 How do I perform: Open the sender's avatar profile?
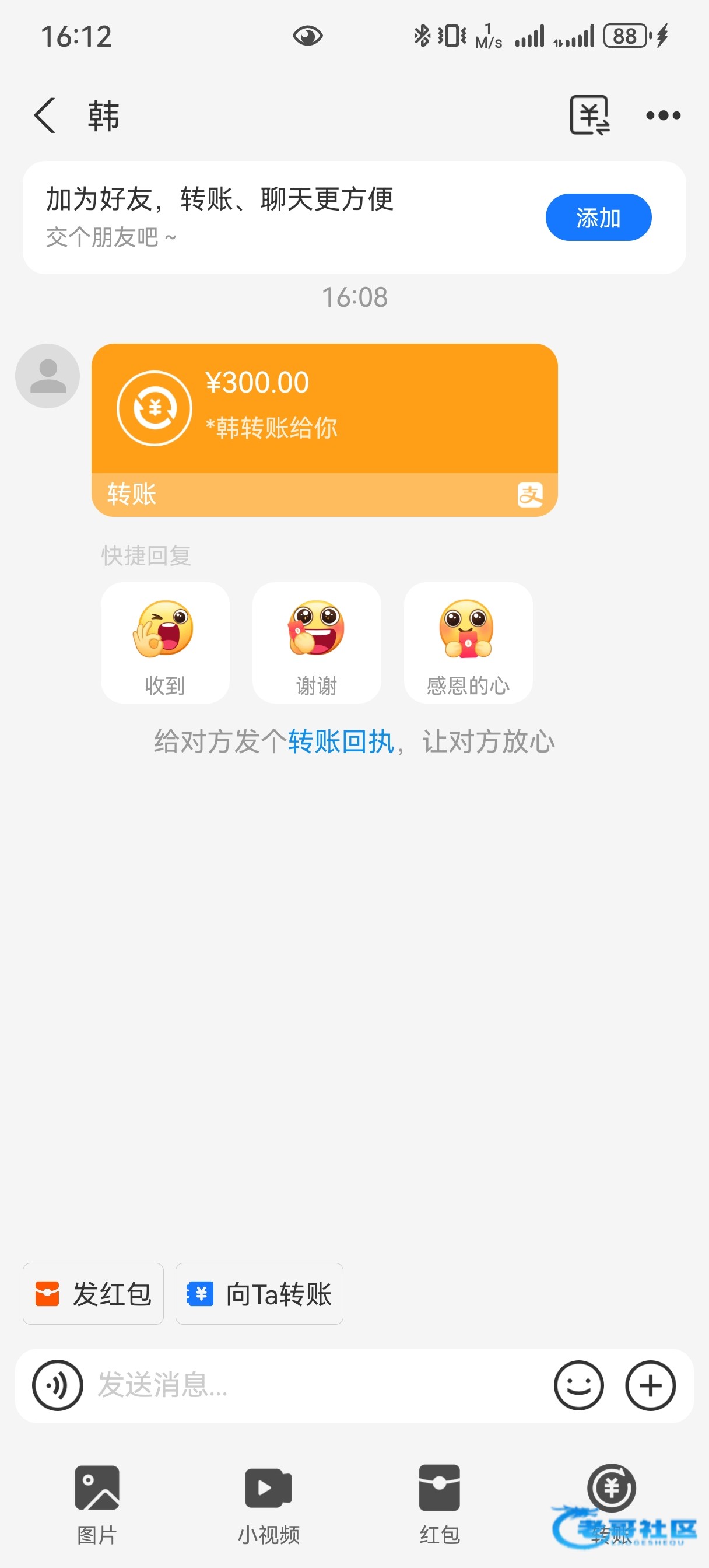(x=47, y=376)
